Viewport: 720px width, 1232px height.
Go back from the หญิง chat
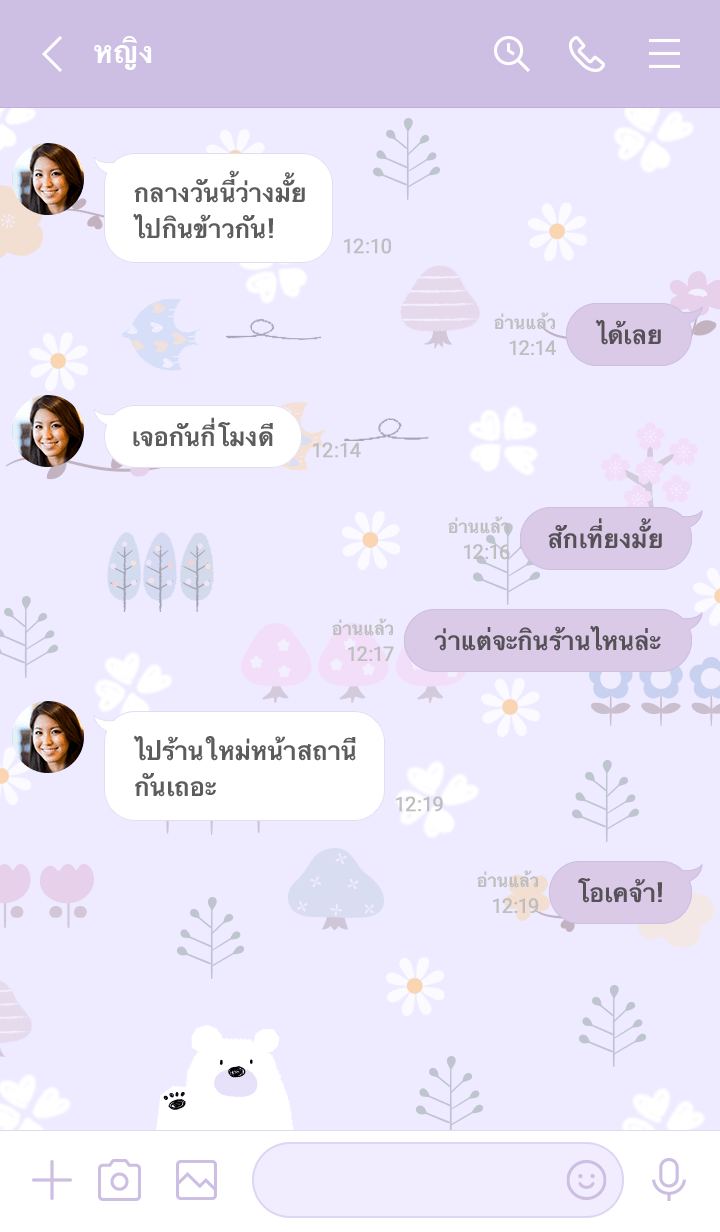52,54
